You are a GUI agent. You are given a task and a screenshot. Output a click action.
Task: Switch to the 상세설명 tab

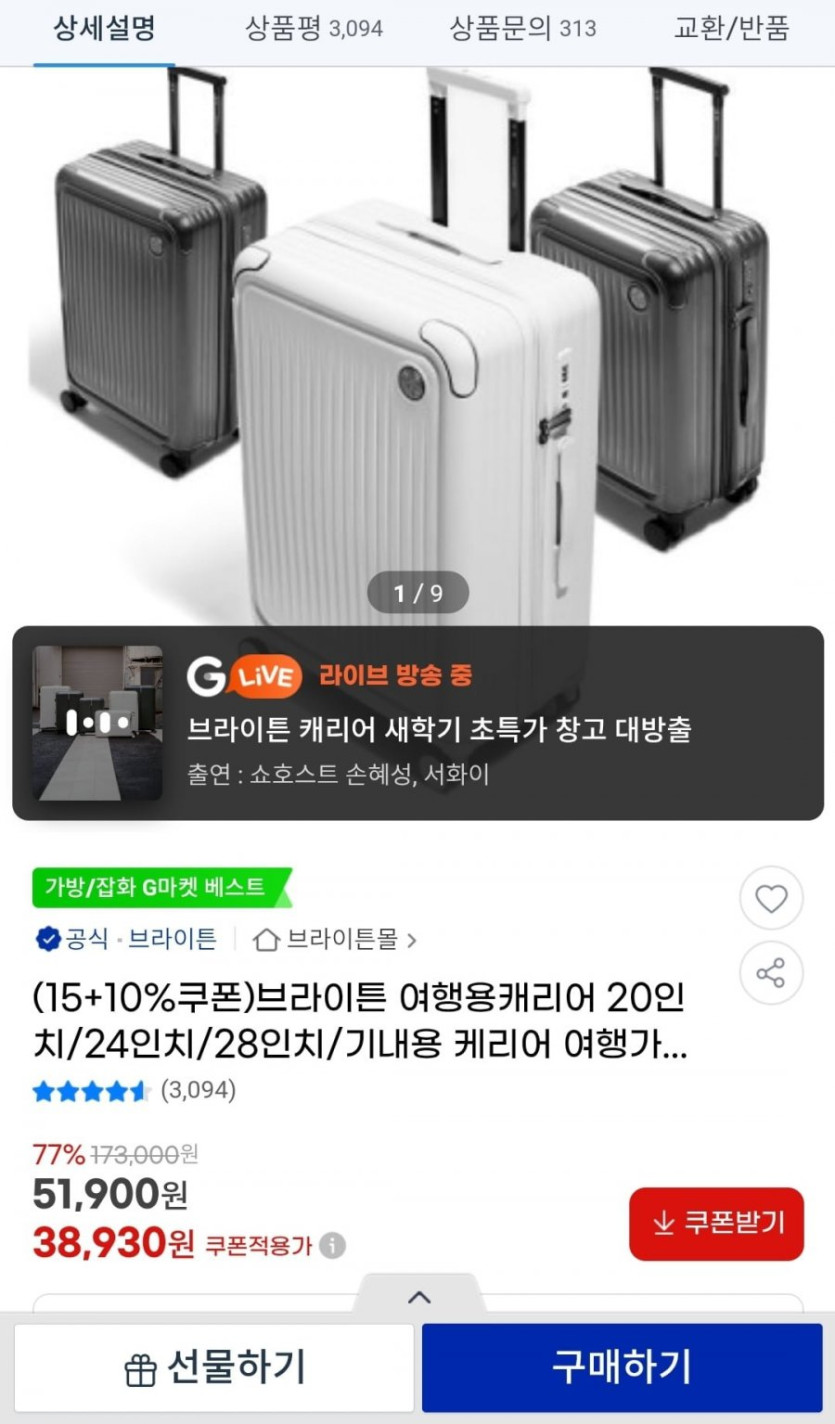pyautogui.click(x=104, y=30)
